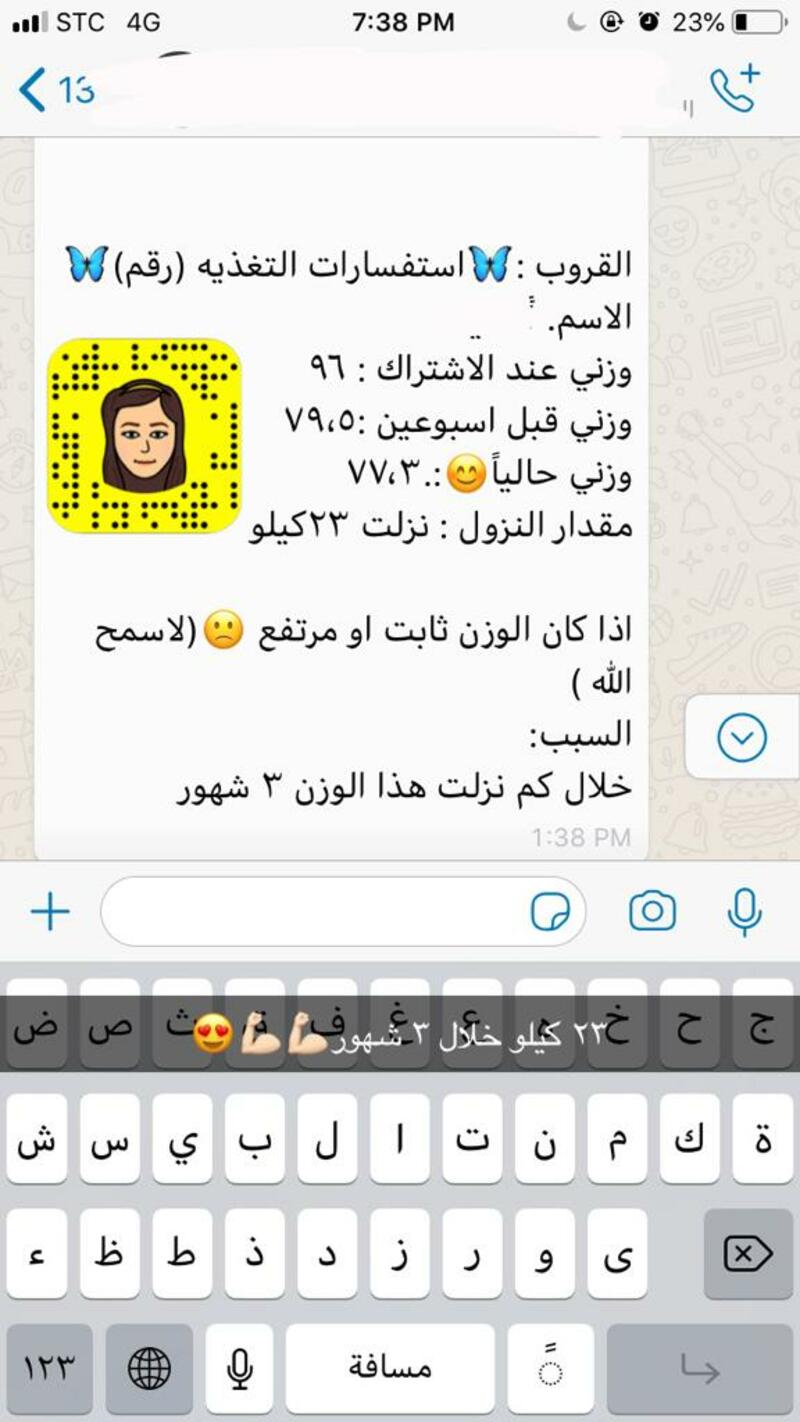Start keyboard dictation with the microphone key
Screen dimensions: 800x1422
click(x=239, y=1369)
